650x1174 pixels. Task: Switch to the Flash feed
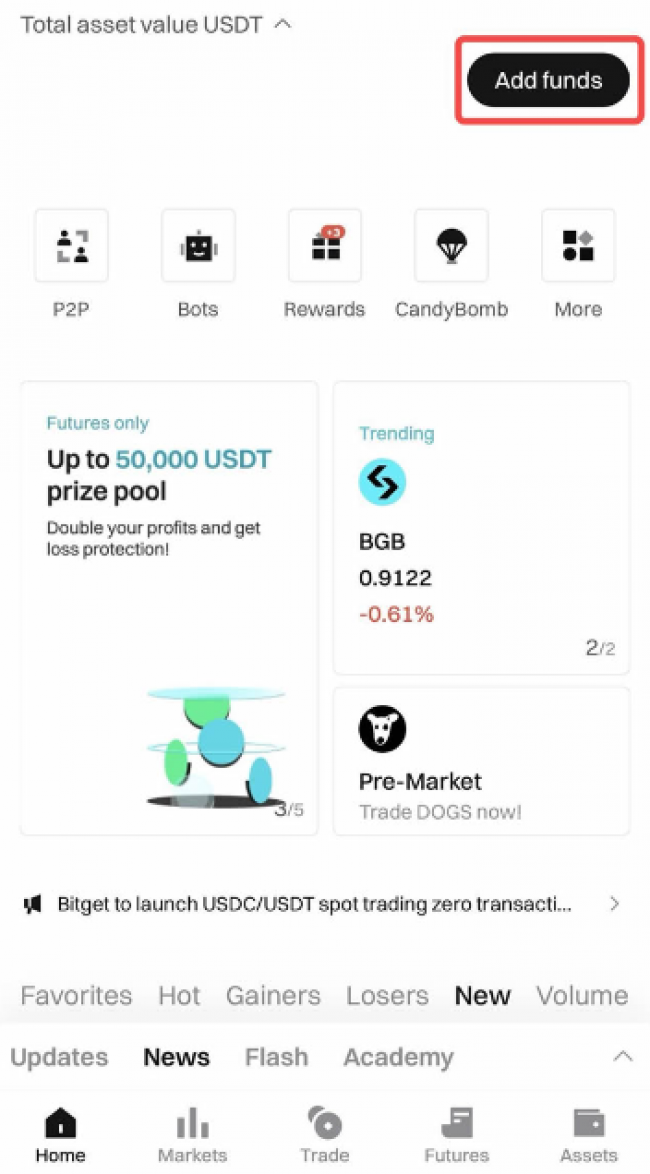276,1057
